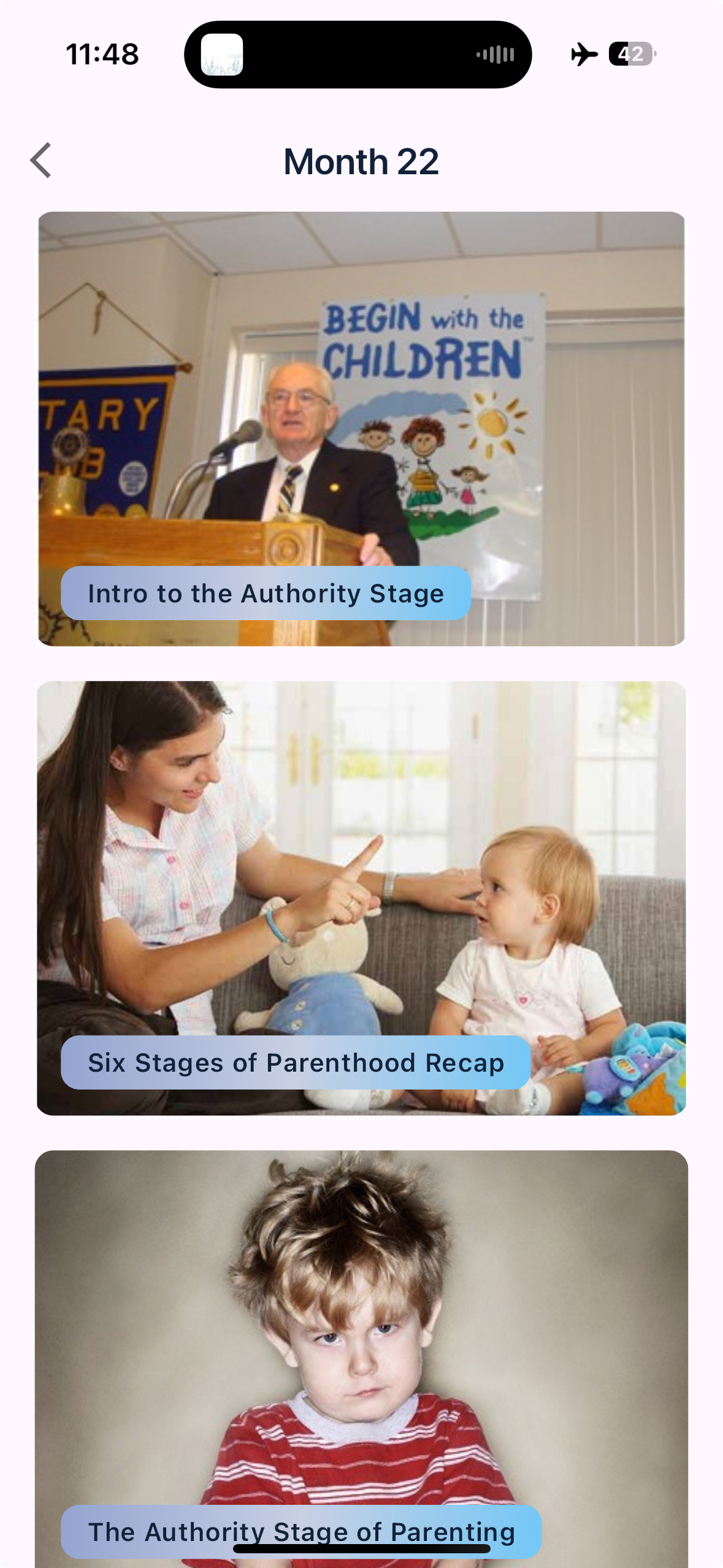Viewport: 723px width, 1568px height.
Task: Open the Six Stages of Parenthood Recap card
Action: [x=361, y=897]
